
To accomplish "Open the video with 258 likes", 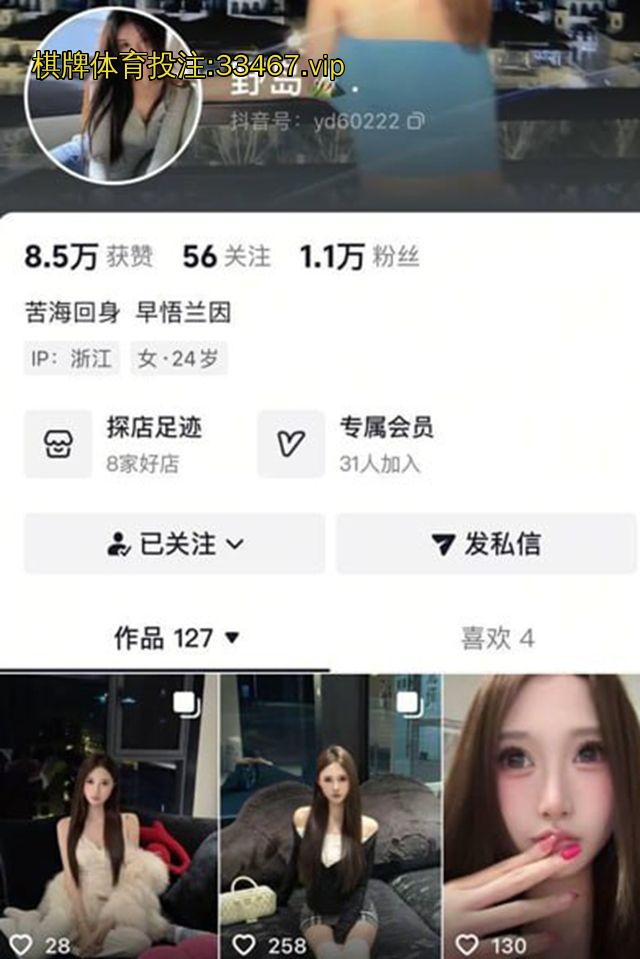I will pos(329,815).
